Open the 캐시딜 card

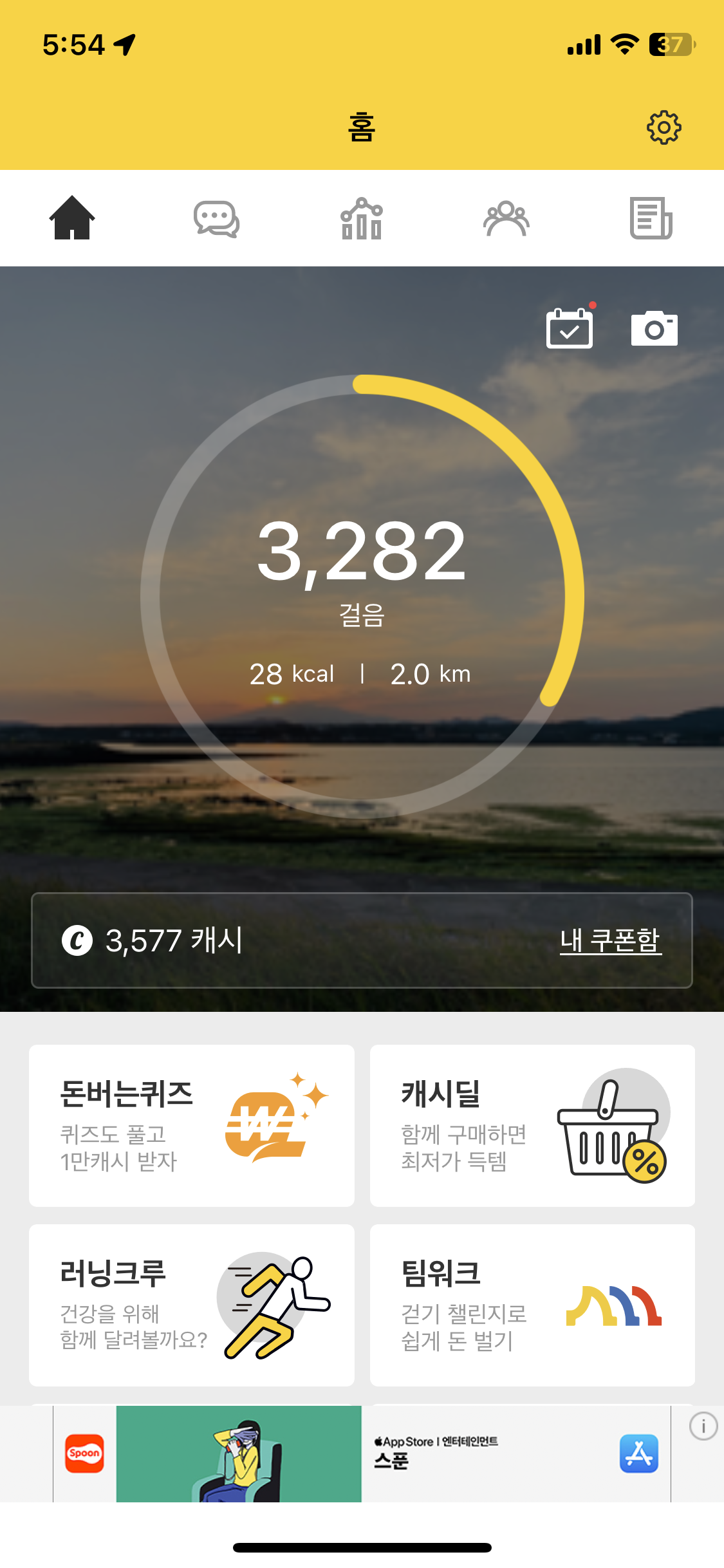(x=532, y=1125)
